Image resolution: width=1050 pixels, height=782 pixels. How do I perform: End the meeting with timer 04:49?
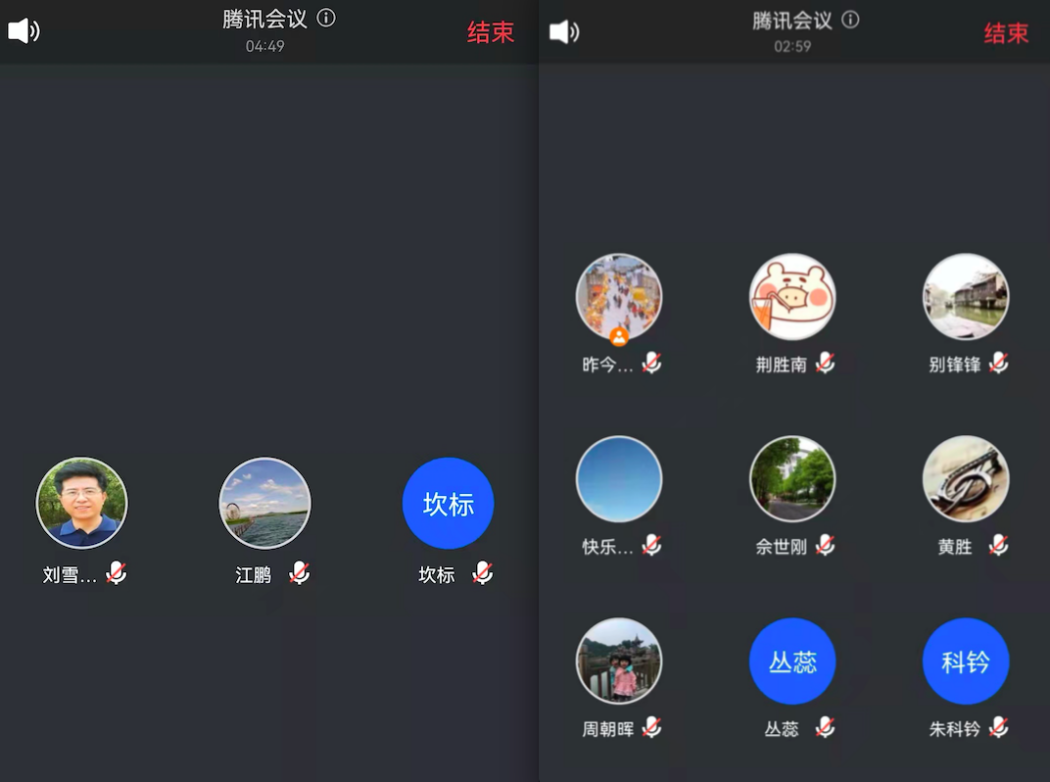point(490,33)
